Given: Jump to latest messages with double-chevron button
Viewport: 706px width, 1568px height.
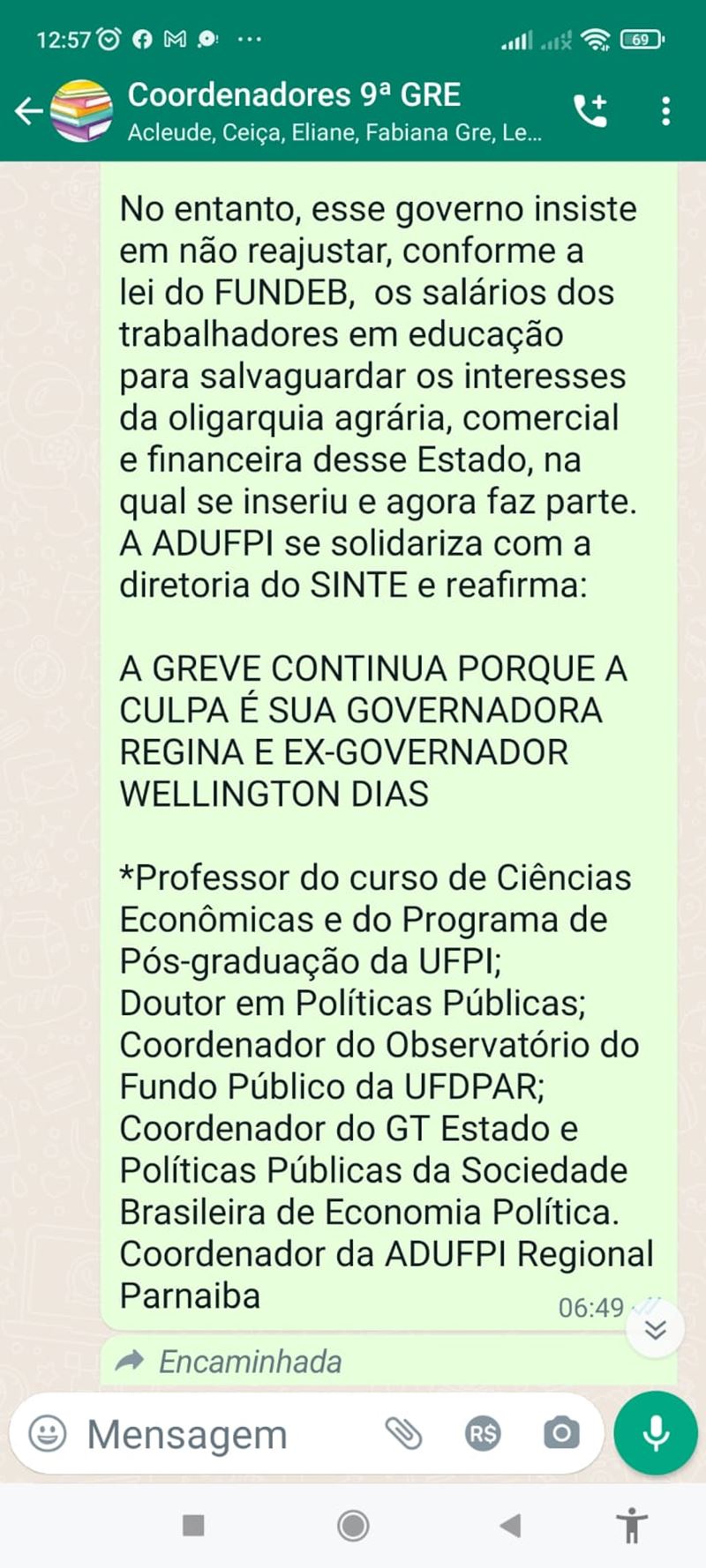Looking at the screenshot, I should coord(655,1329).
